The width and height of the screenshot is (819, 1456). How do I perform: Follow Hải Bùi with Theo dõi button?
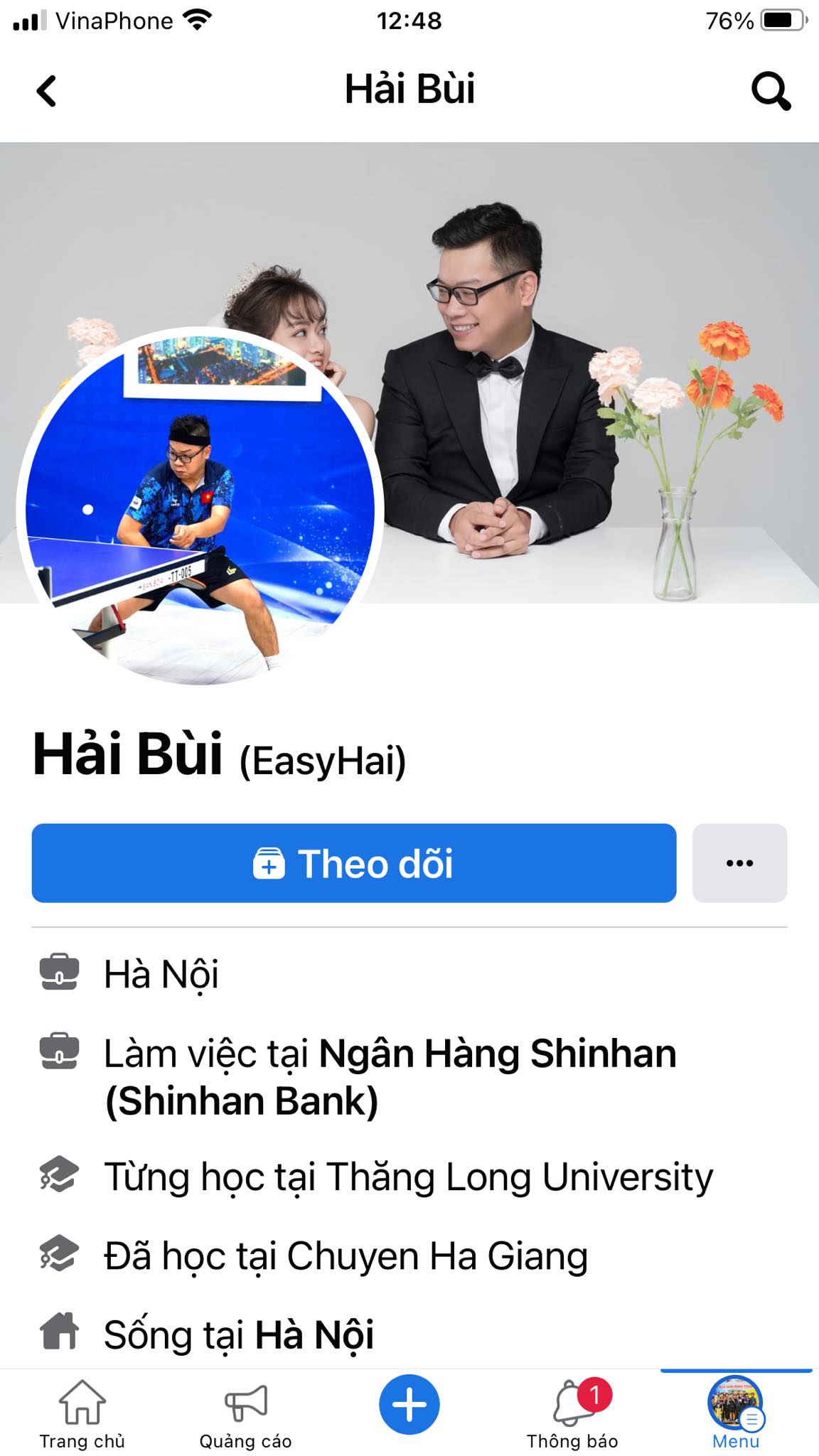click(x=354, y=863)
